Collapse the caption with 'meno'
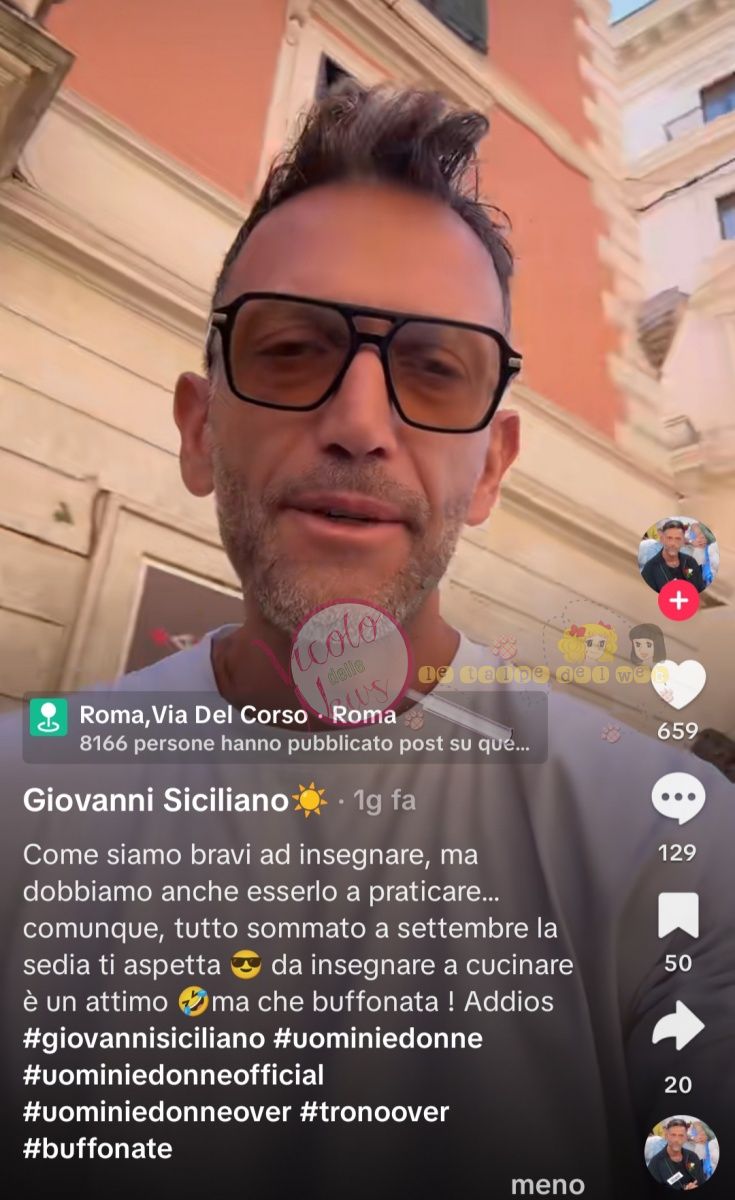 [x=547, y=1185]
